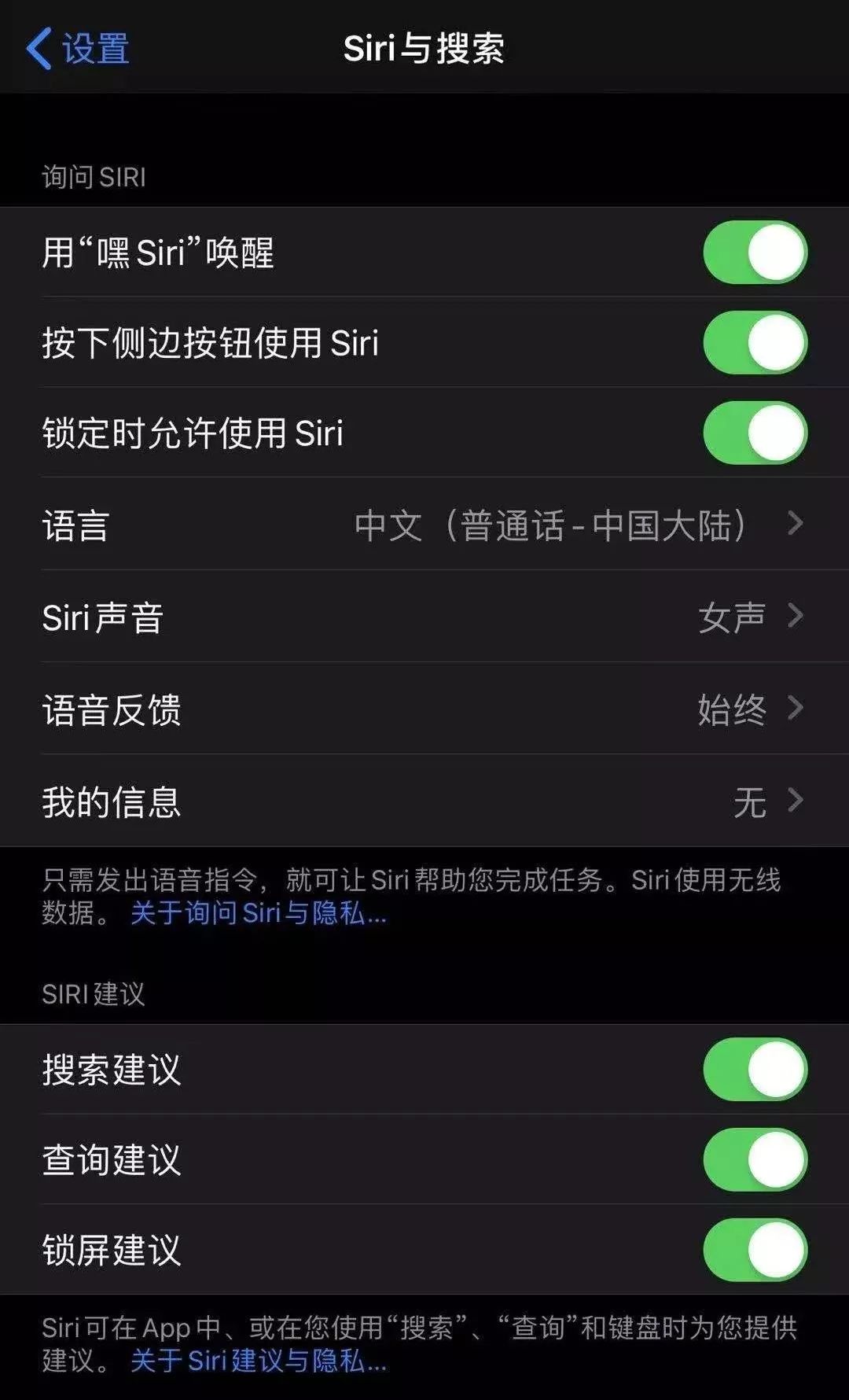Select the "中文（普通话 - 中国大陆）" value
The width and height of the screenshot is (849, 1400).
[555, 525]
